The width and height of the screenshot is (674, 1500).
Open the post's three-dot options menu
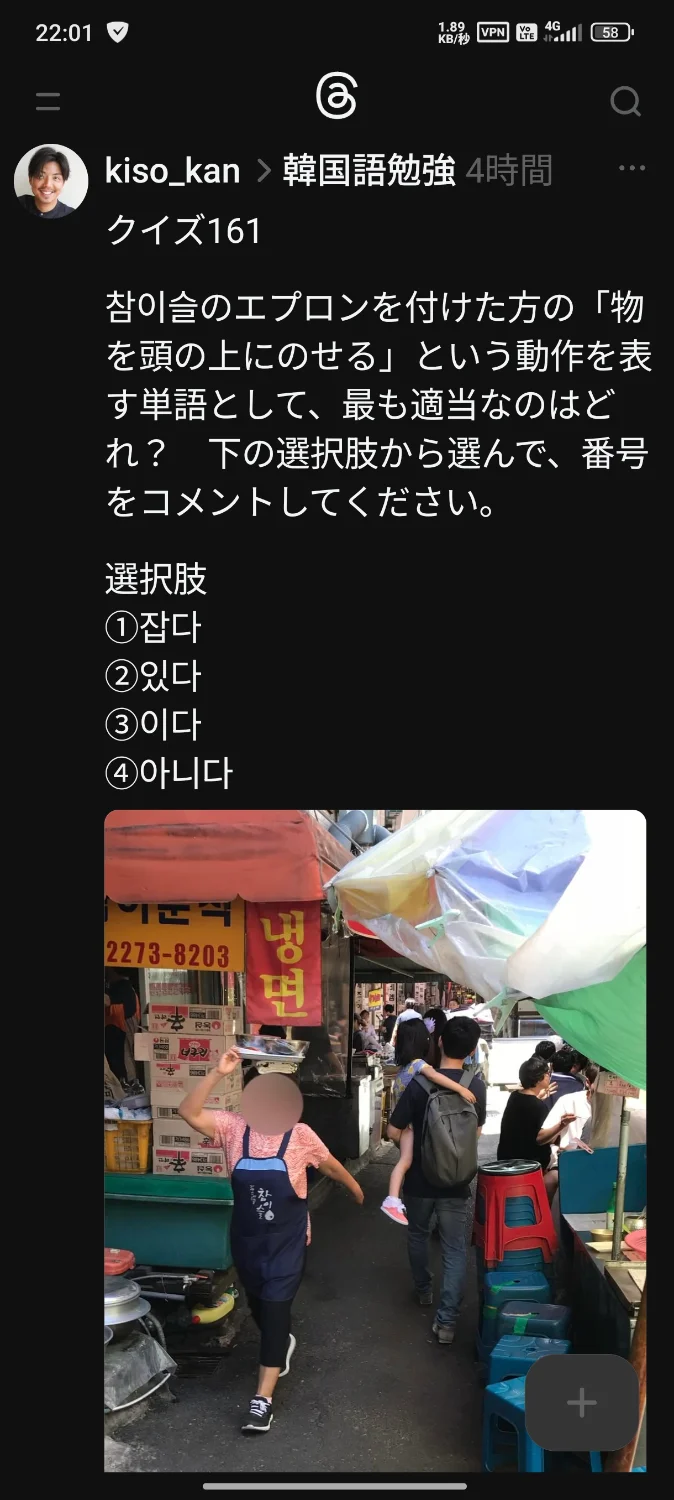tap(631, 169)
